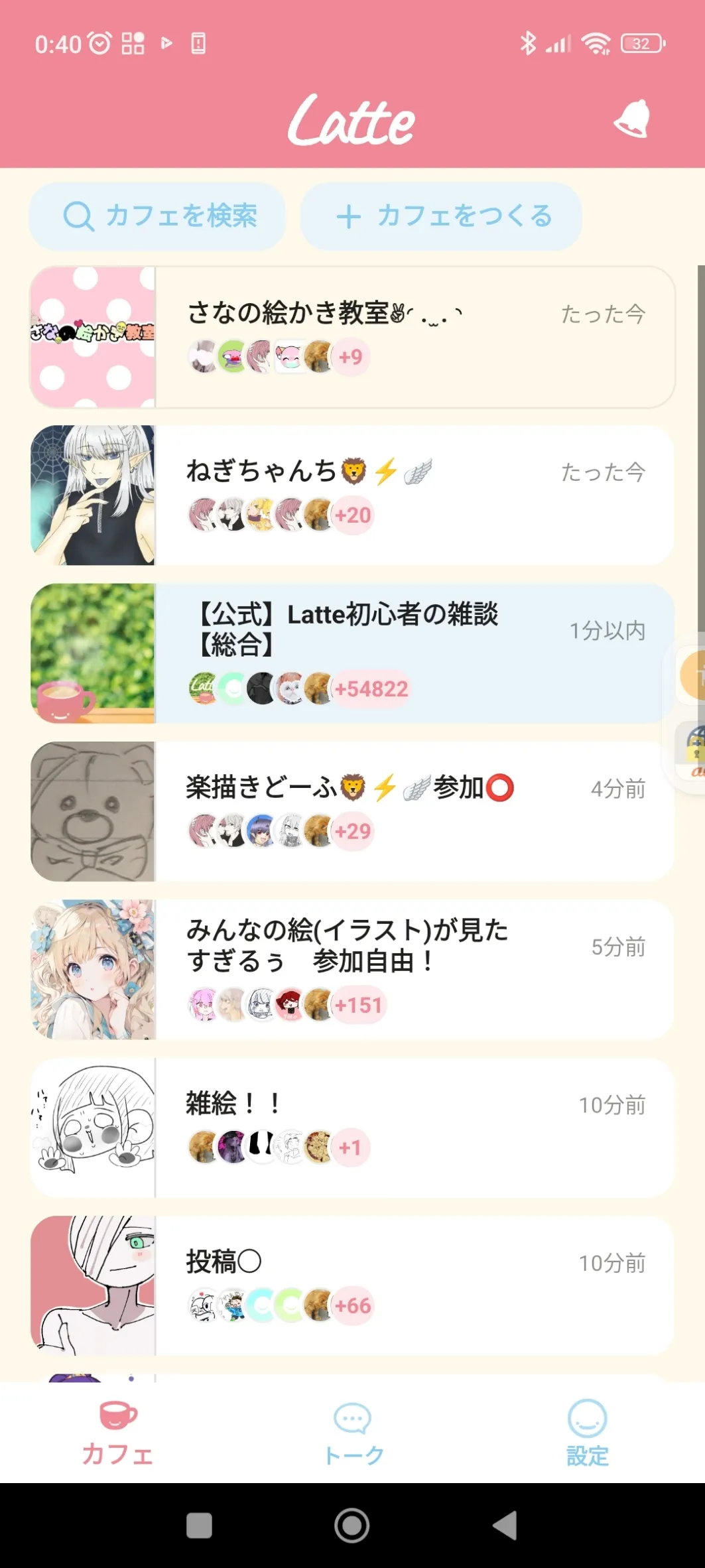
Task: Open the ねぎちゃんち cafe
Action: 352,495
